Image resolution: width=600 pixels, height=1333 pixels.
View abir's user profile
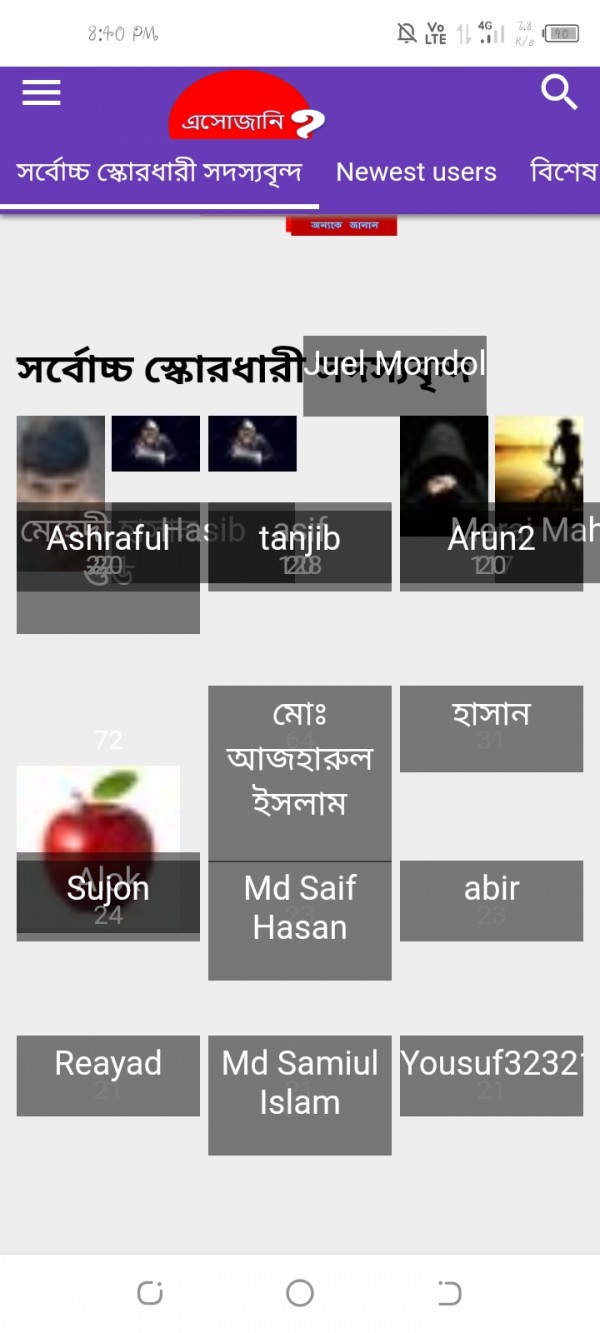point(491,890)
